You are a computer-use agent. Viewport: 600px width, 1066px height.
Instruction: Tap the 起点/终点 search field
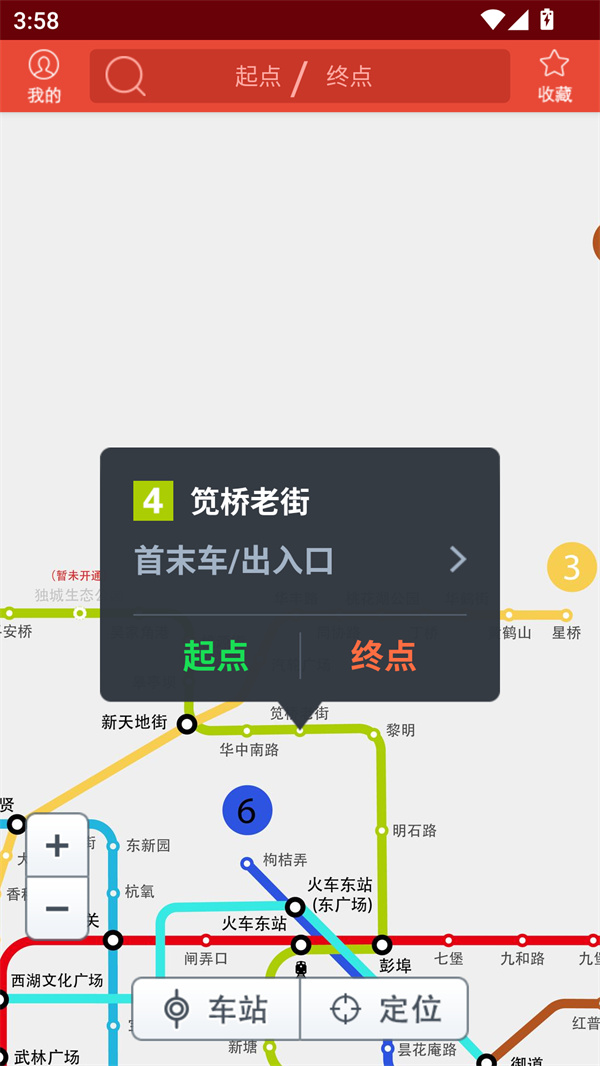coord(300,76)
